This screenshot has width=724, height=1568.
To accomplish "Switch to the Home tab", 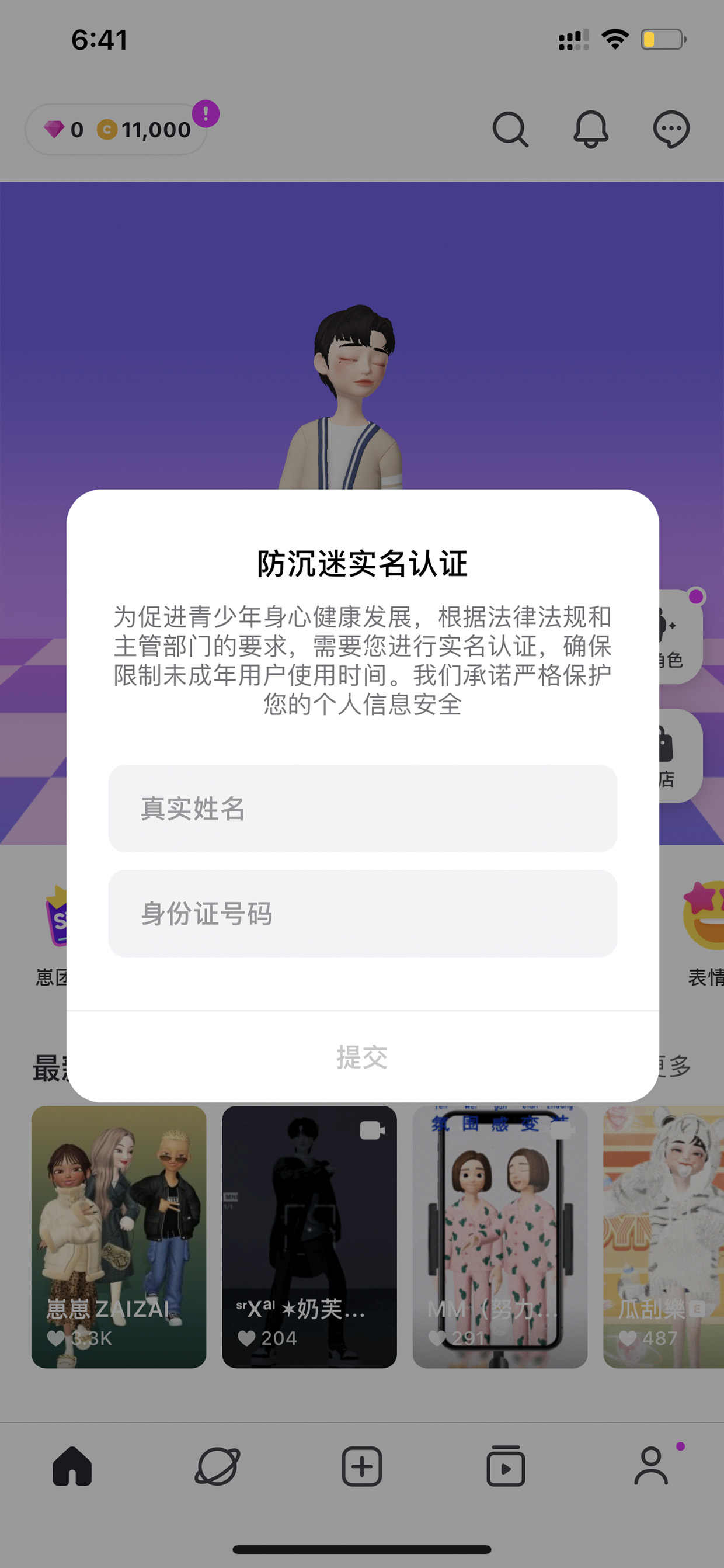I will 72,1466.
